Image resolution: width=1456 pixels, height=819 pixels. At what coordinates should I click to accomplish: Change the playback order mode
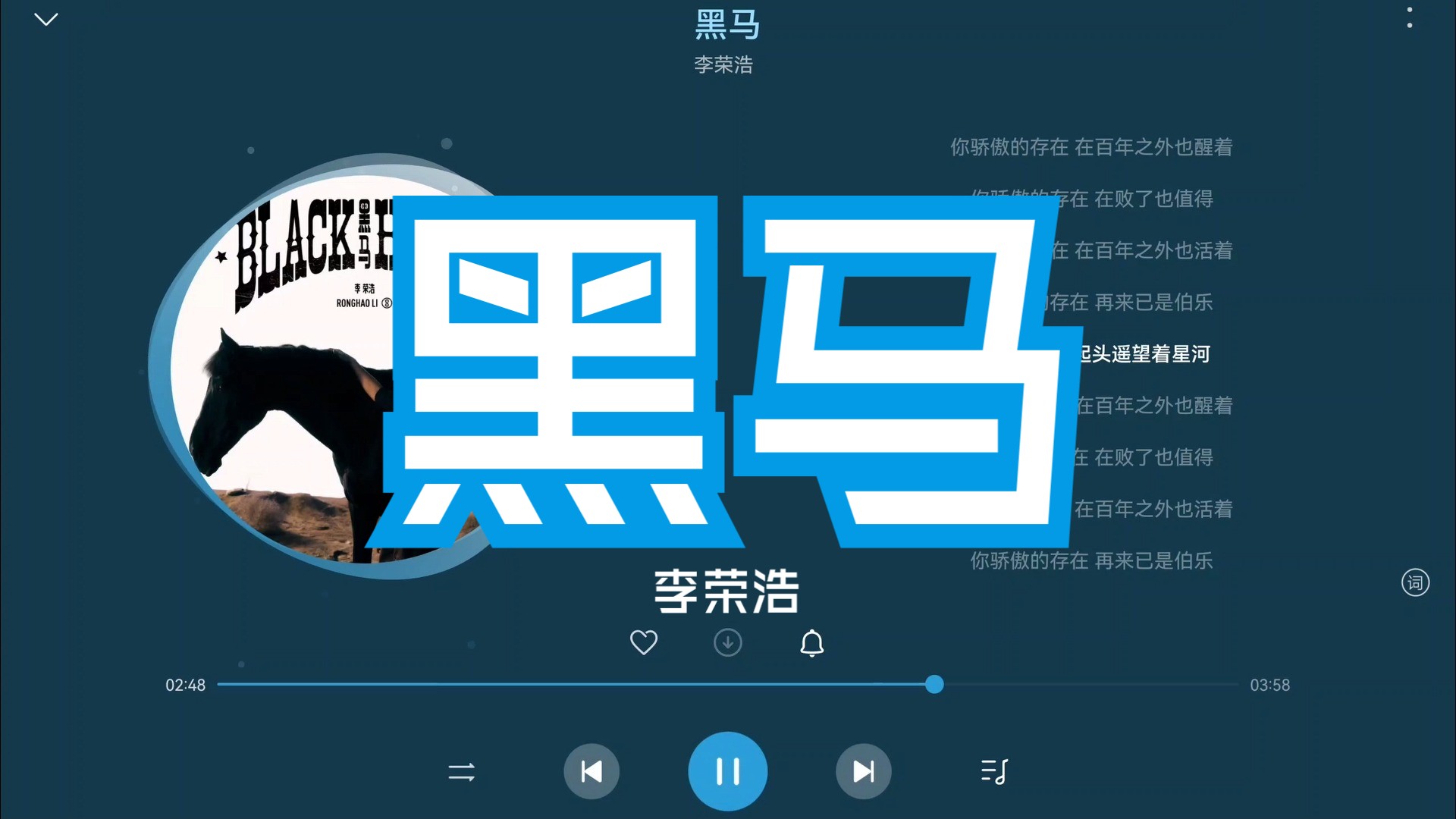(461, 772)
